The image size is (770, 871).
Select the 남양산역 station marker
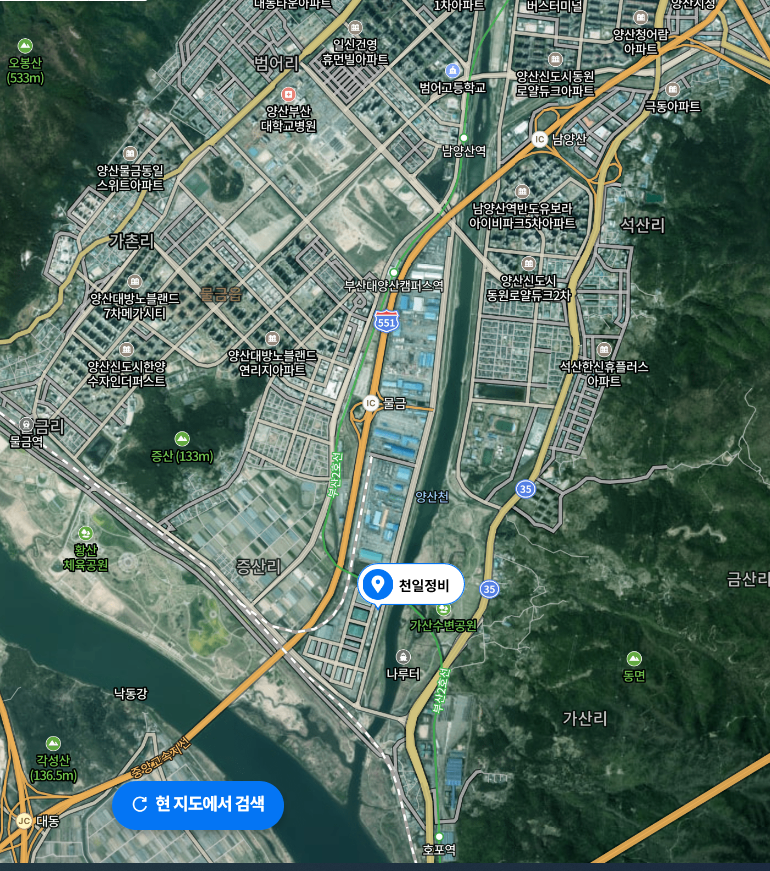click(464, 138)
